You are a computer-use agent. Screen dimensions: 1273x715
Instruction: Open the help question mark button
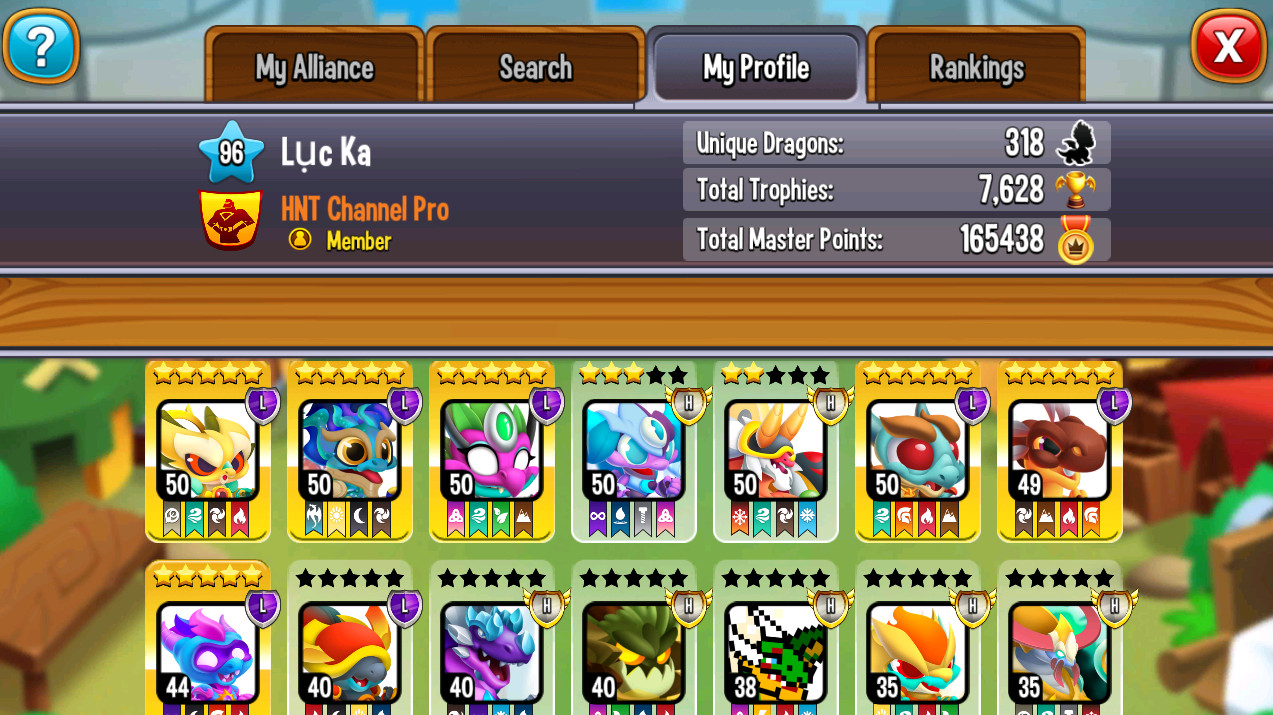coord(40,45)
